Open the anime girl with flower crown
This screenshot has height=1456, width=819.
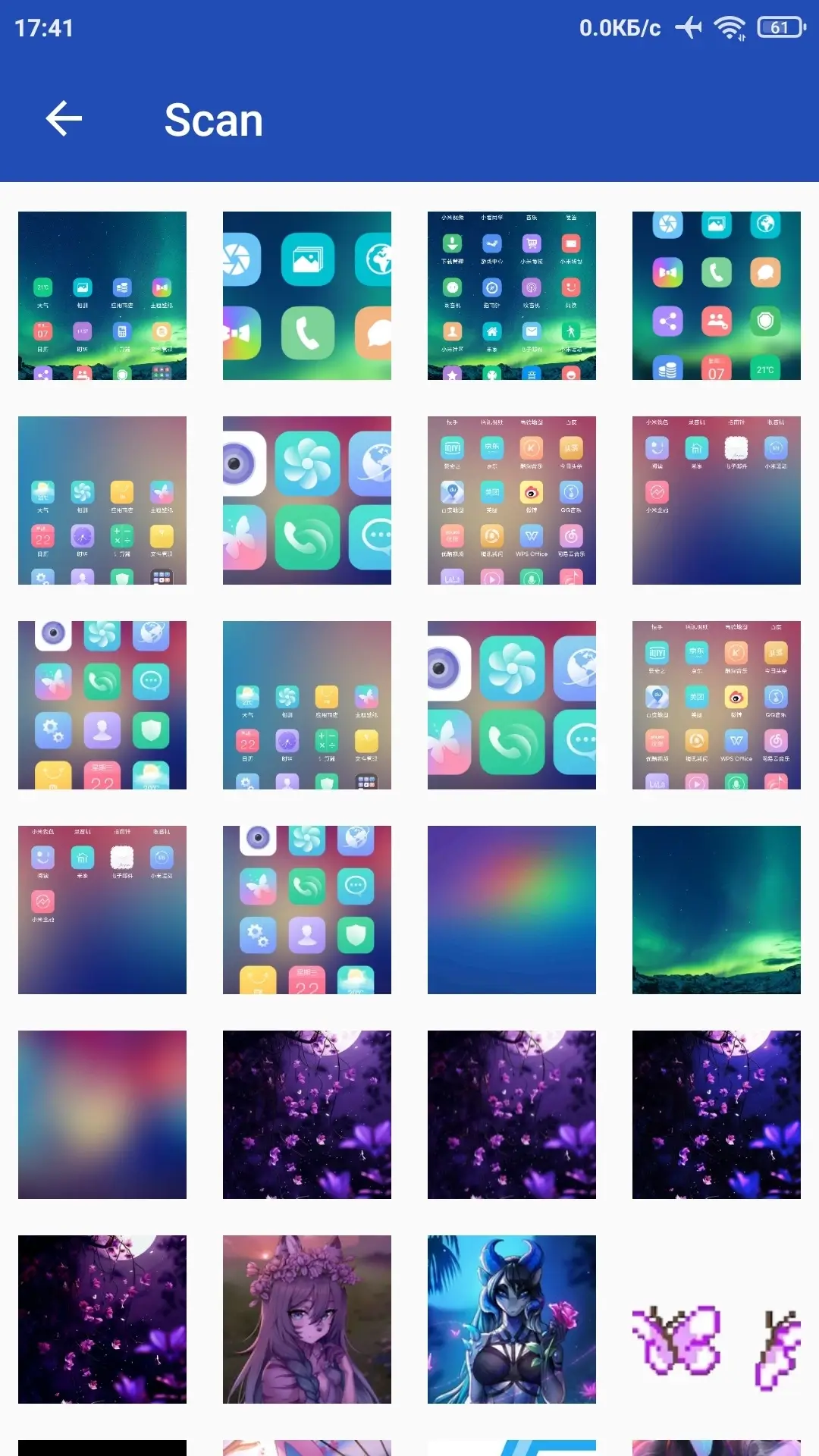pyautogui.click(x=307, y=1319)
